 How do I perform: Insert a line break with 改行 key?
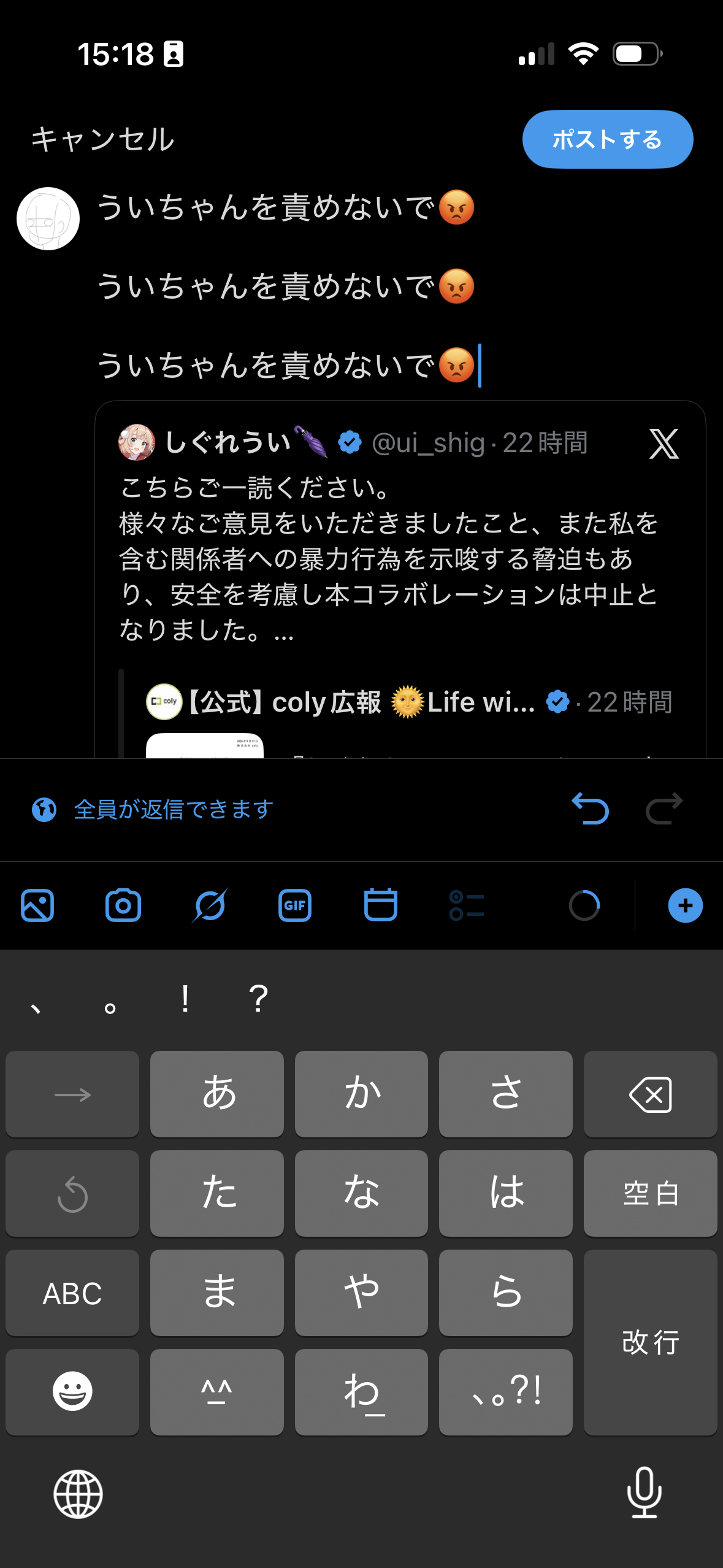(650, 1342)
